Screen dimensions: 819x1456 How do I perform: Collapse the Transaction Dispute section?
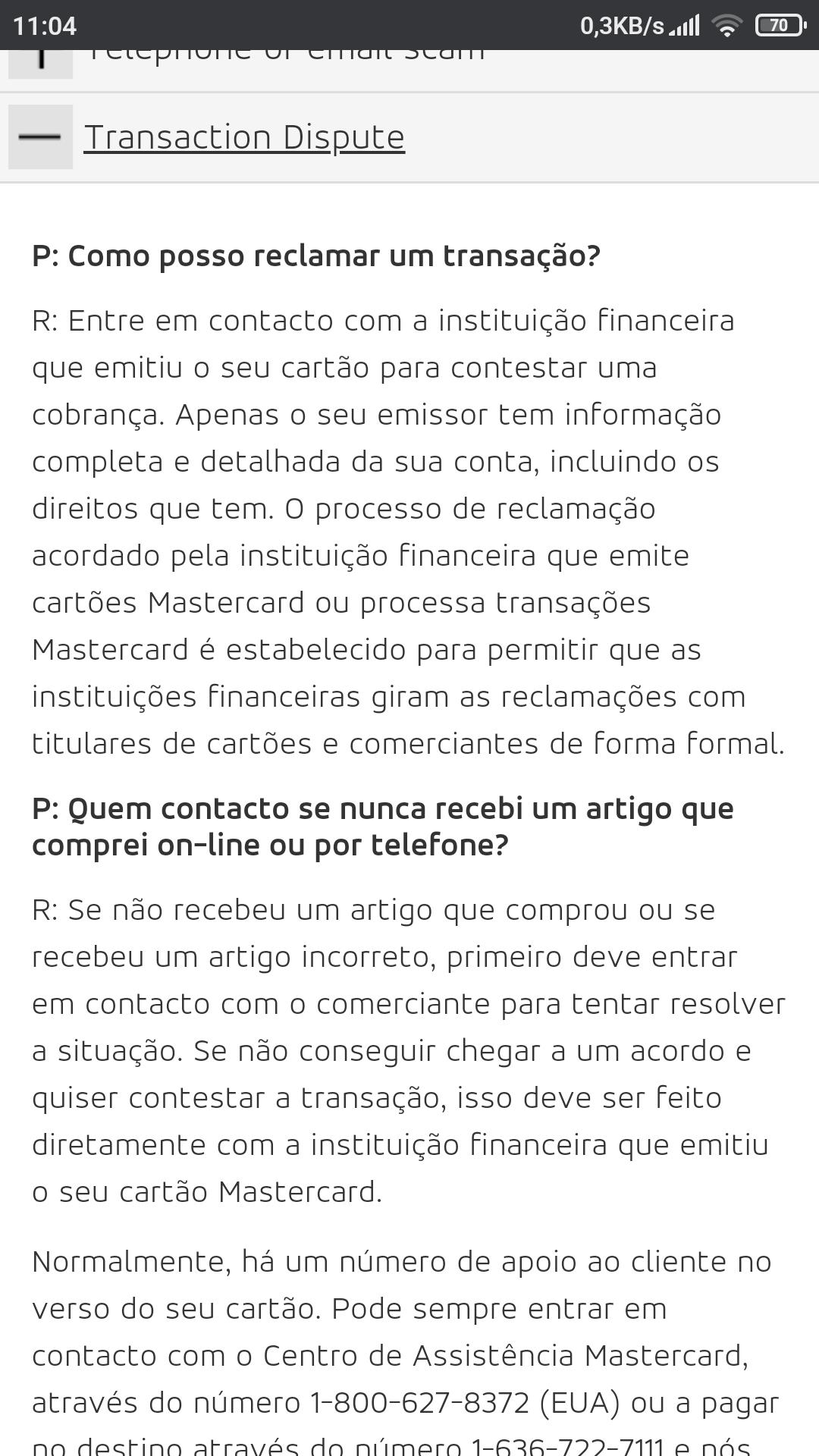(40, 137)
